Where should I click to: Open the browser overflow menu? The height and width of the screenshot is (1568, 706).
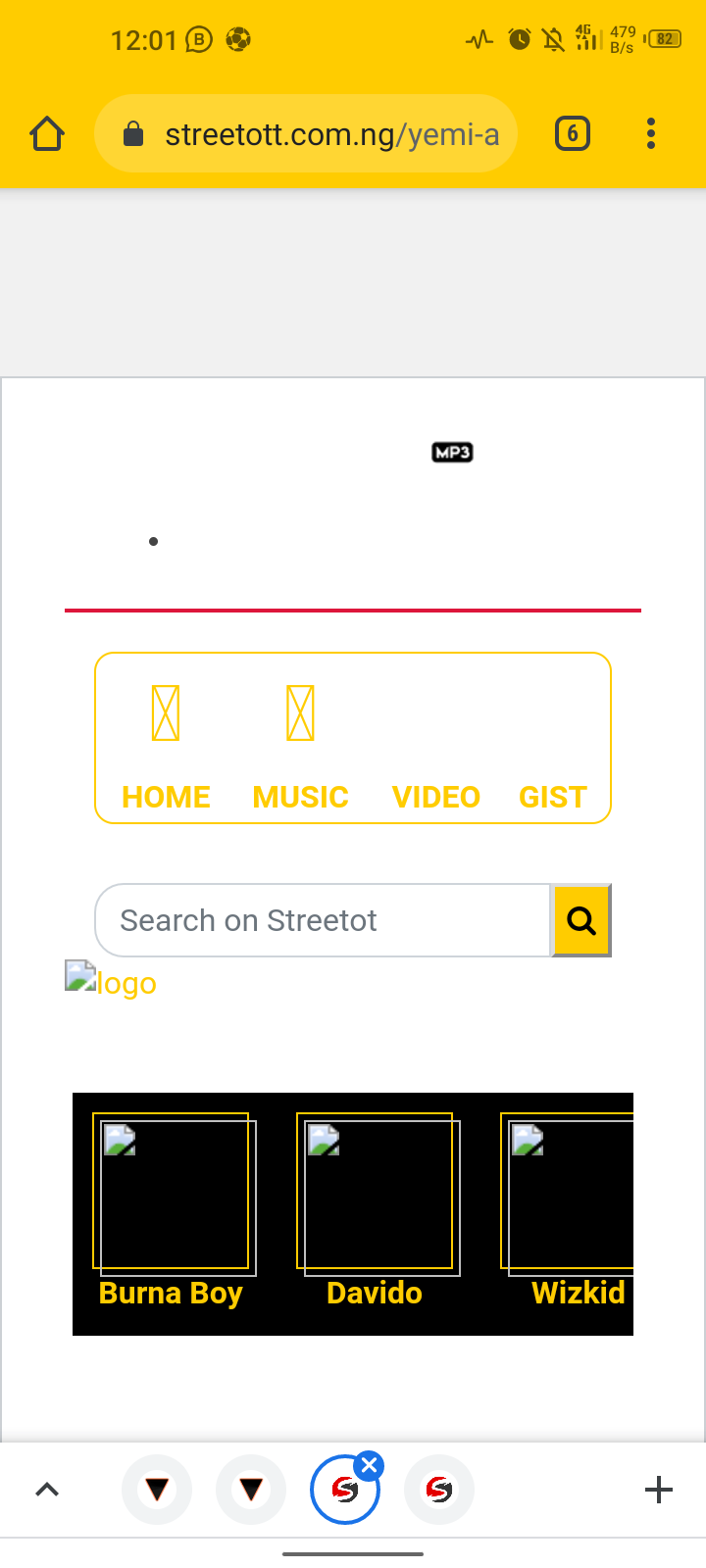(651, 133)
